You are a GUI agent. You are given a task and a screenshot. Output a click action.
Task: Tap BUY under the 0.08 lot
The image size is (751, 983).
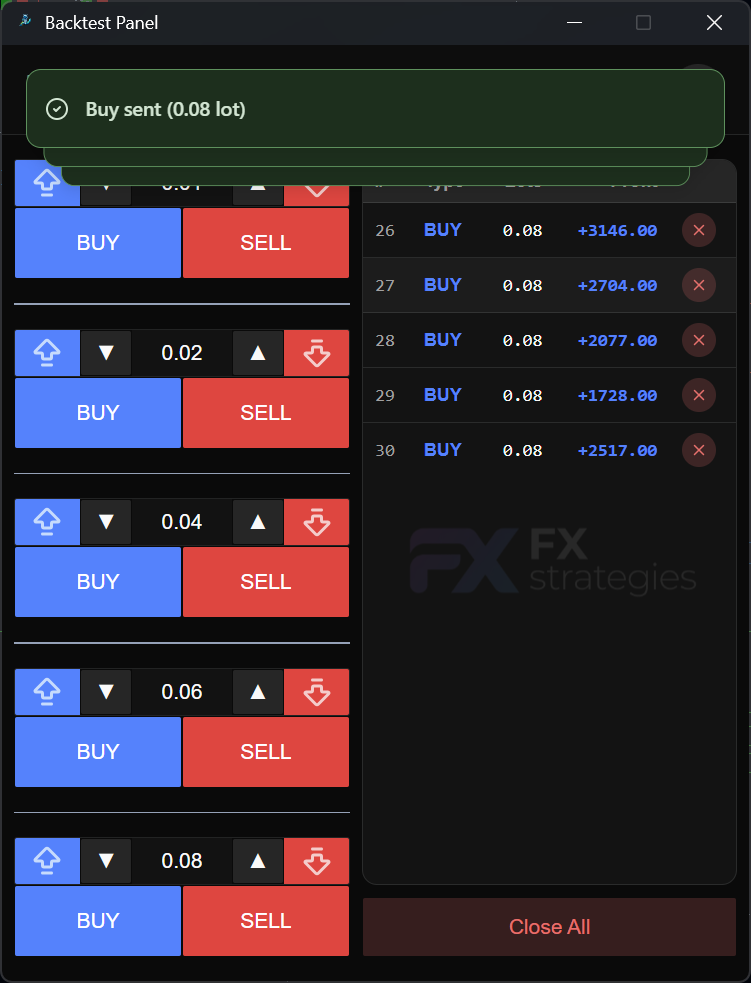98,921
